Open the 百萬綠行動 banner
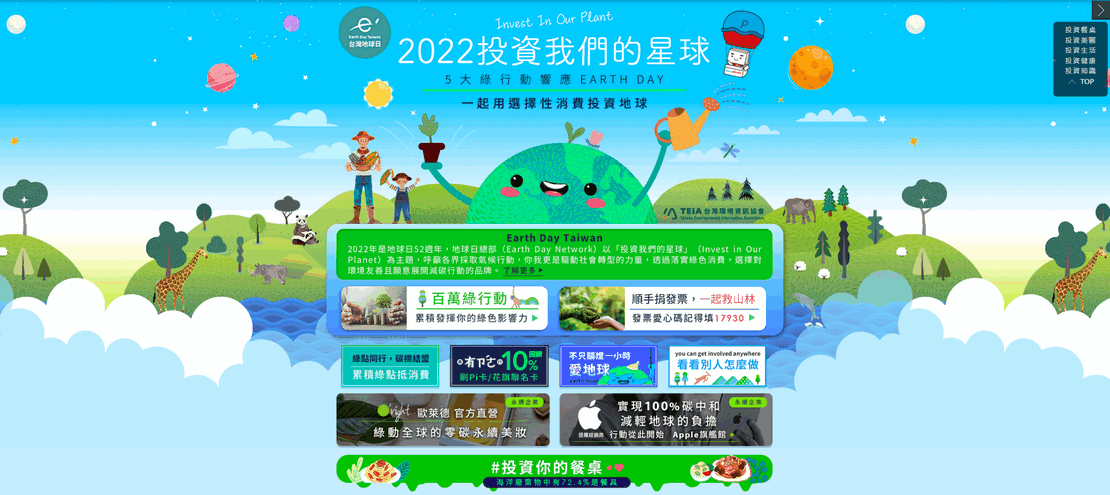Screen dimensions: 1110x495 click(444, 308)
